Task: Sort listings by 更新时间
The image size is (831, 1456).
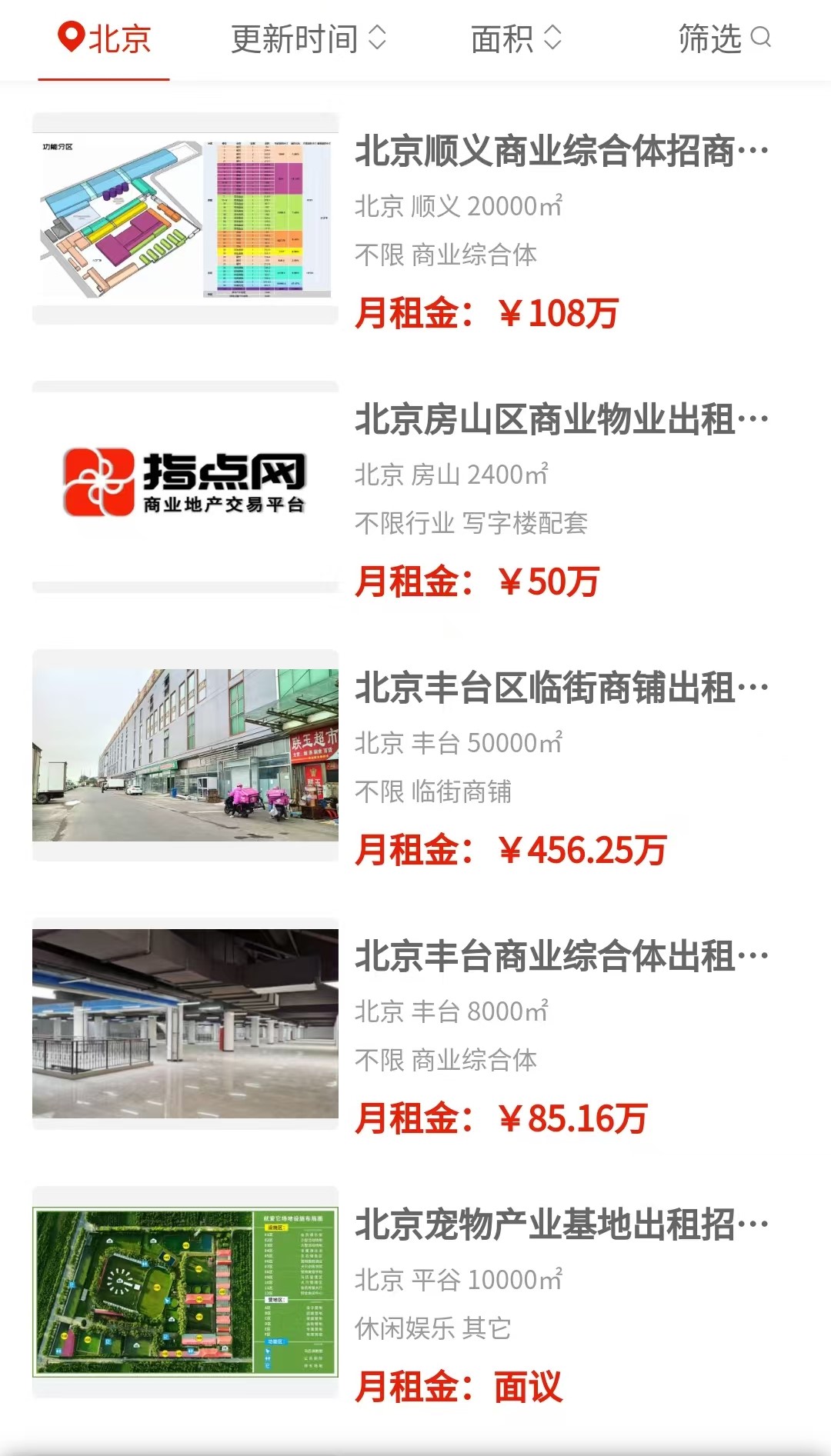Action: [x=309, y=38]
